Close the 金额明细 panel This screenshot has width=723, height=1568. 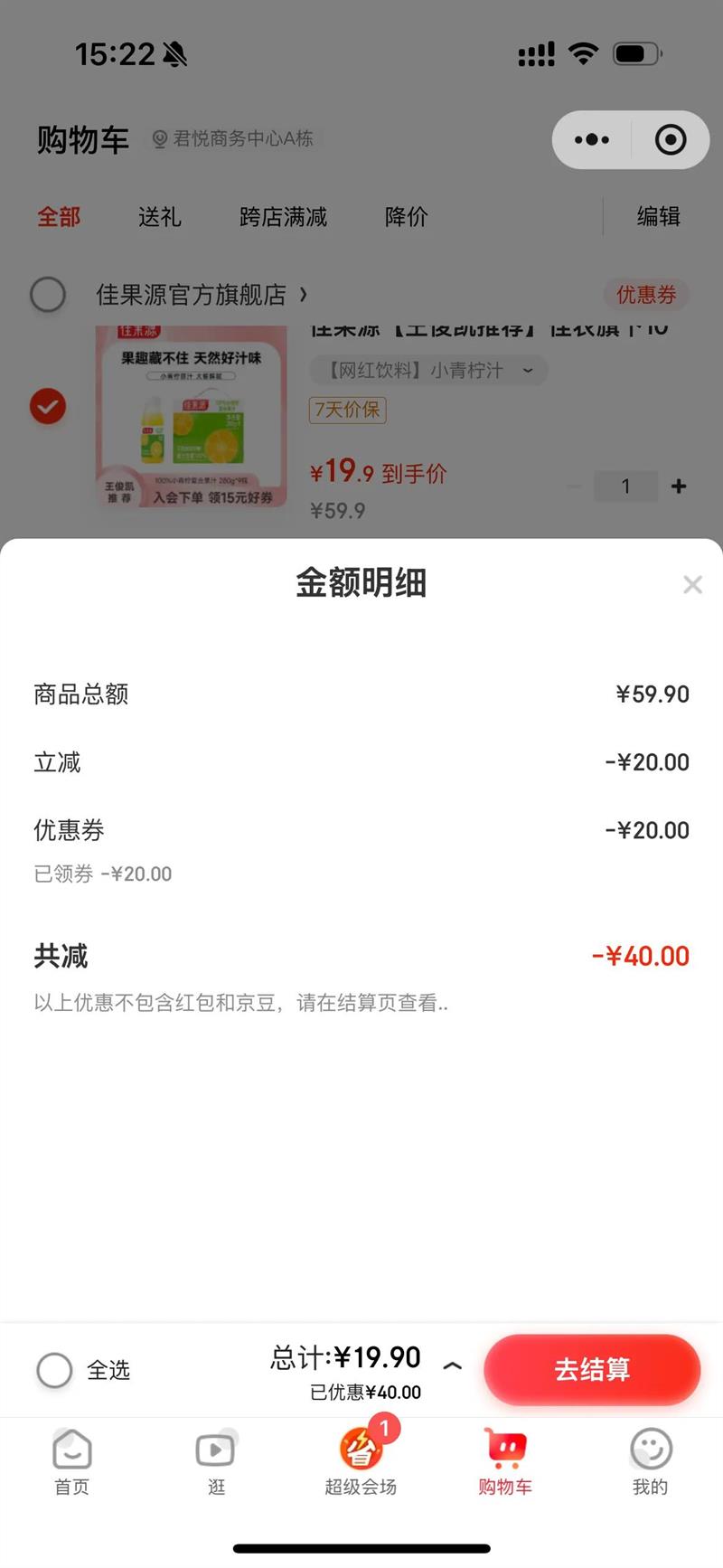(692, 585)
